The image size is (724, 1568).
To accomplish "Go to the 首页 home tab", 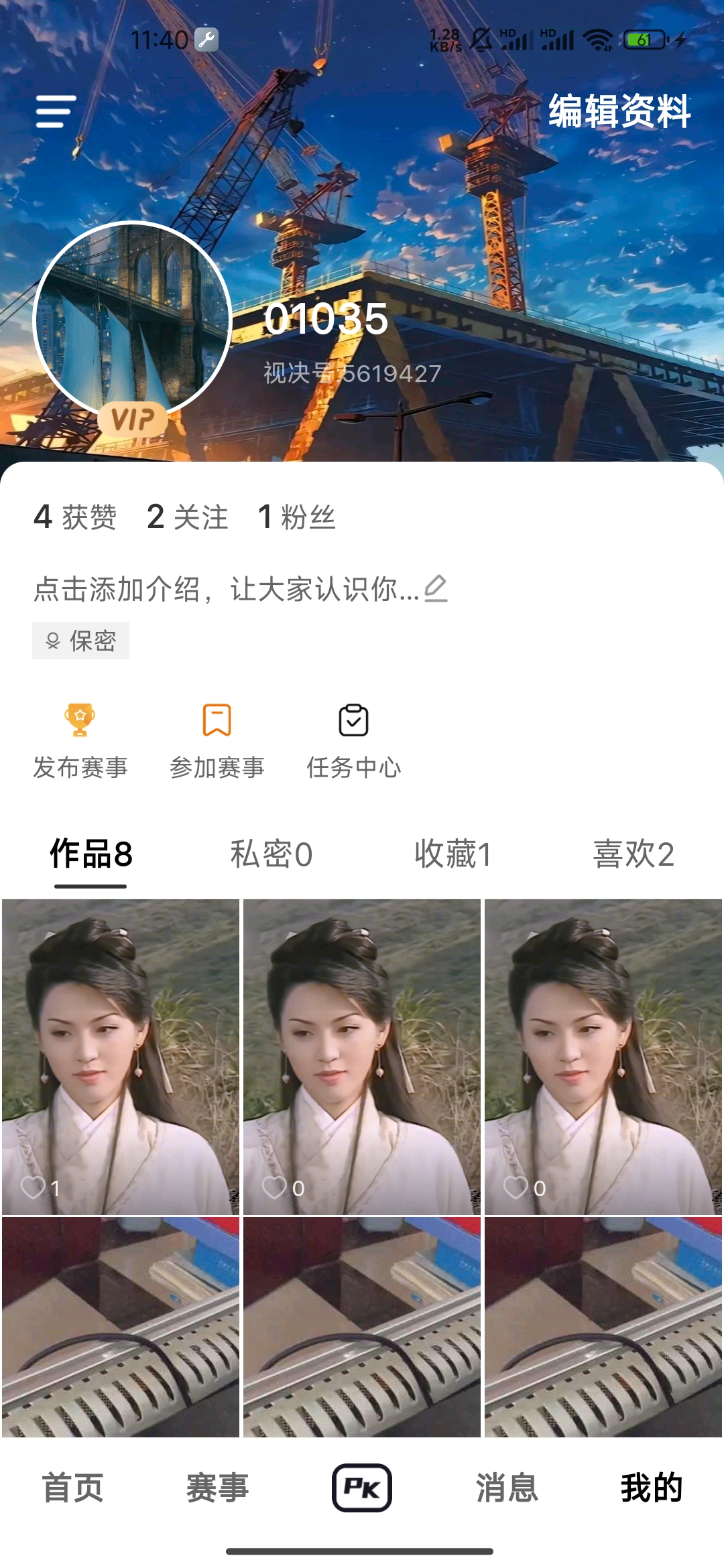I will click(x=72, y=1488).
